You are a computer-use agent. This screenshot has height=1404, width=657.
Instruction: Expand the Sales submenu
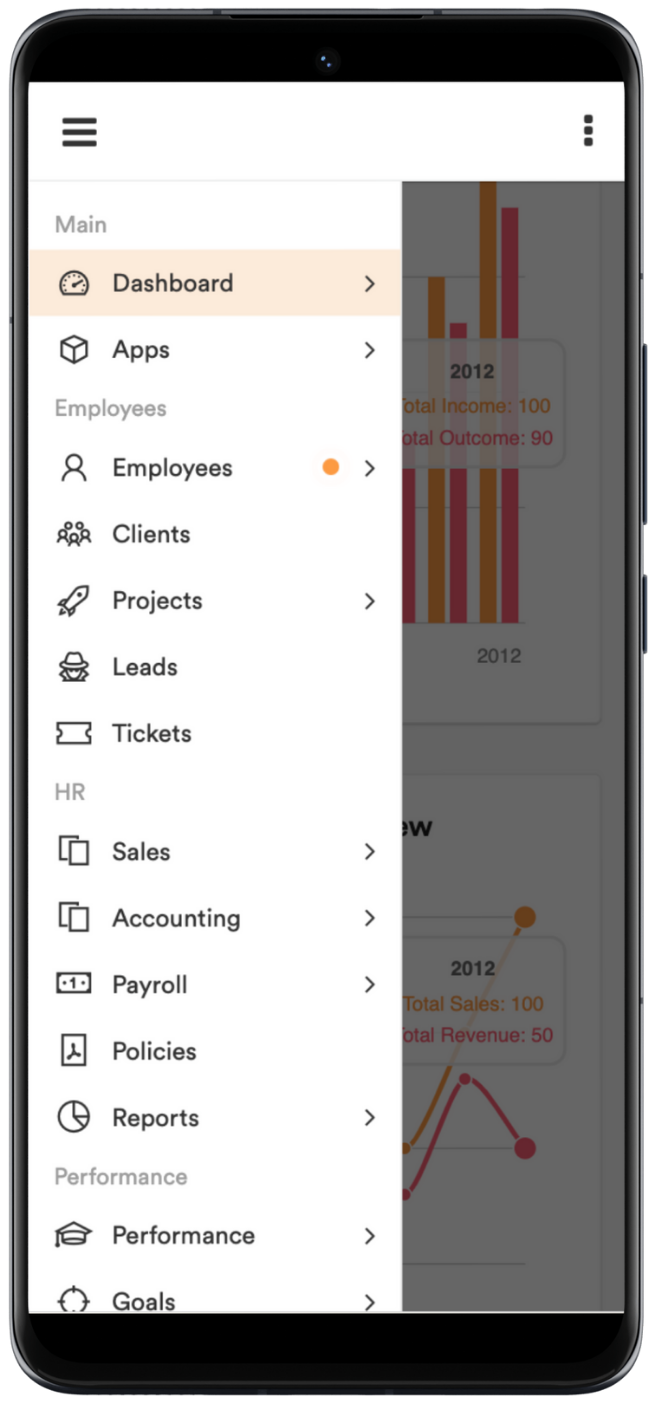(x=214, y=852)
